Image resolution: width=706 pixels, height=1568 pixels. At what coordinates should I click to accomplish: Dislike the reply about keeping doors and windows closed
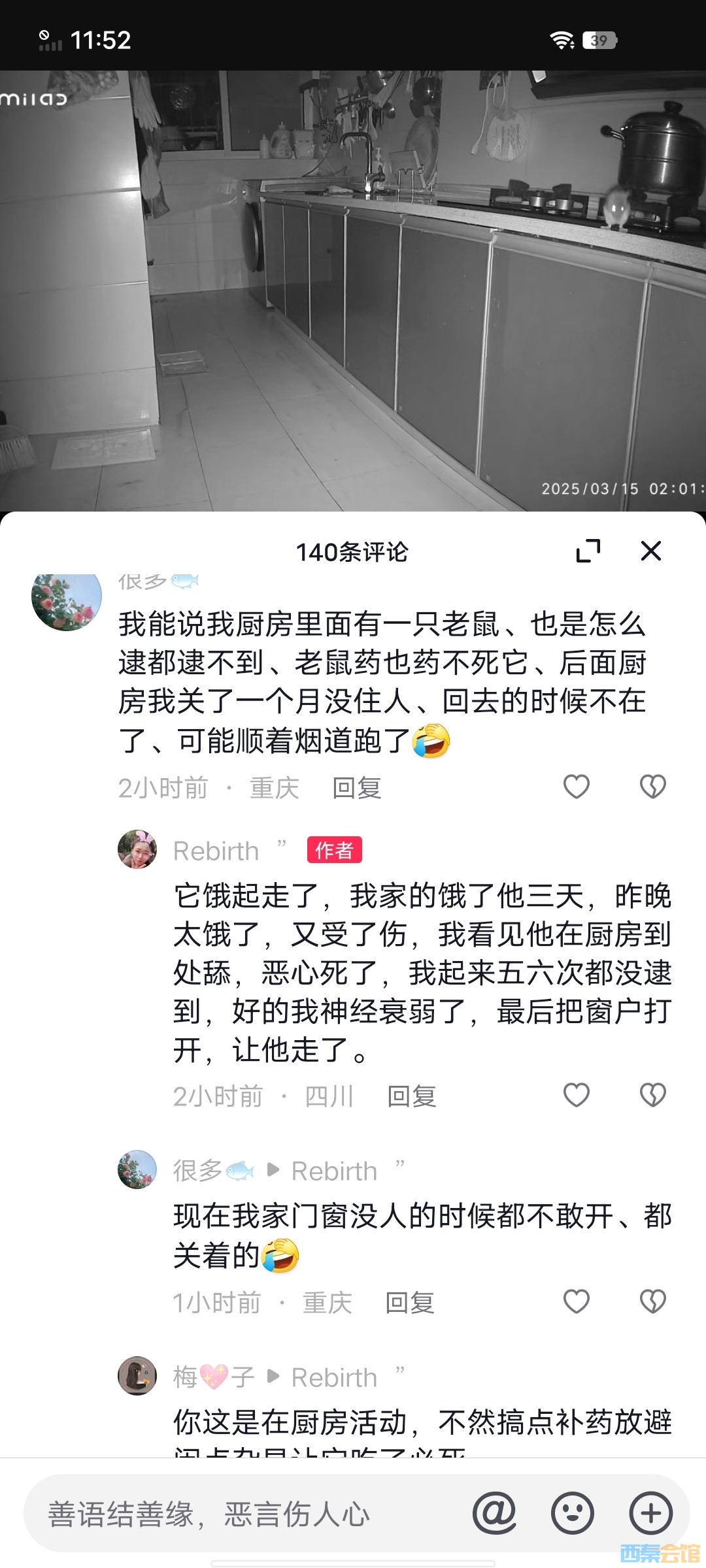point(652,1301)
